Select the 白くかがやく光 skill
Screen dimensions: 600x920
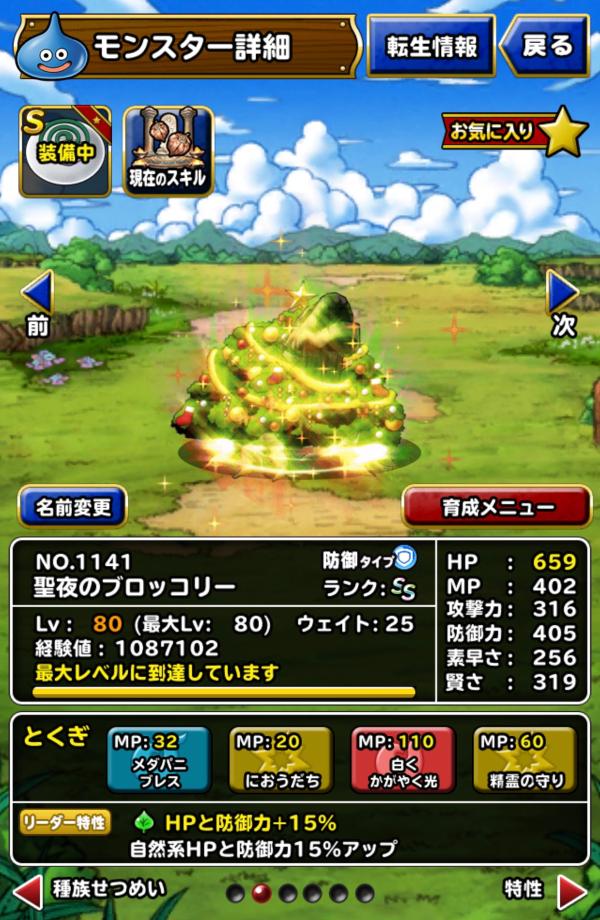coord(404,760)
